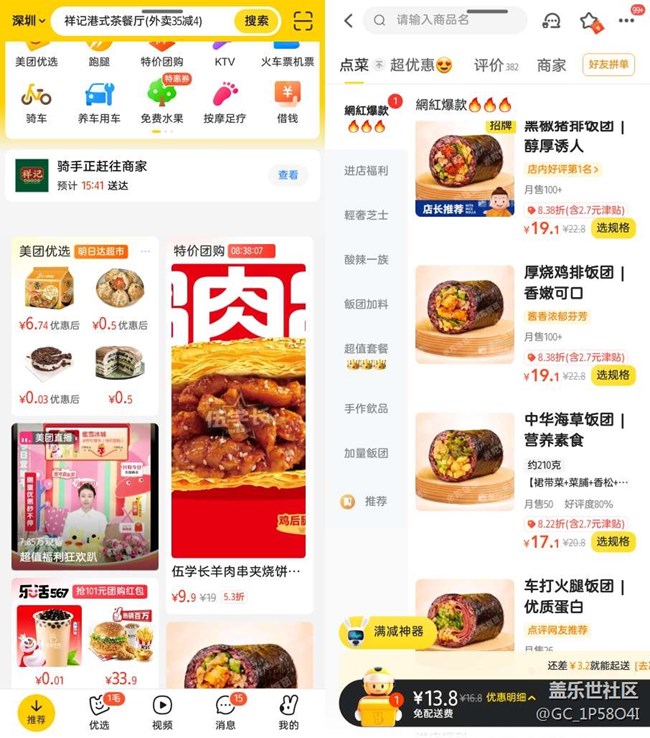Open 我的 profile tab
The height and width of the screenshot is (738, 650).
(289, 711)
